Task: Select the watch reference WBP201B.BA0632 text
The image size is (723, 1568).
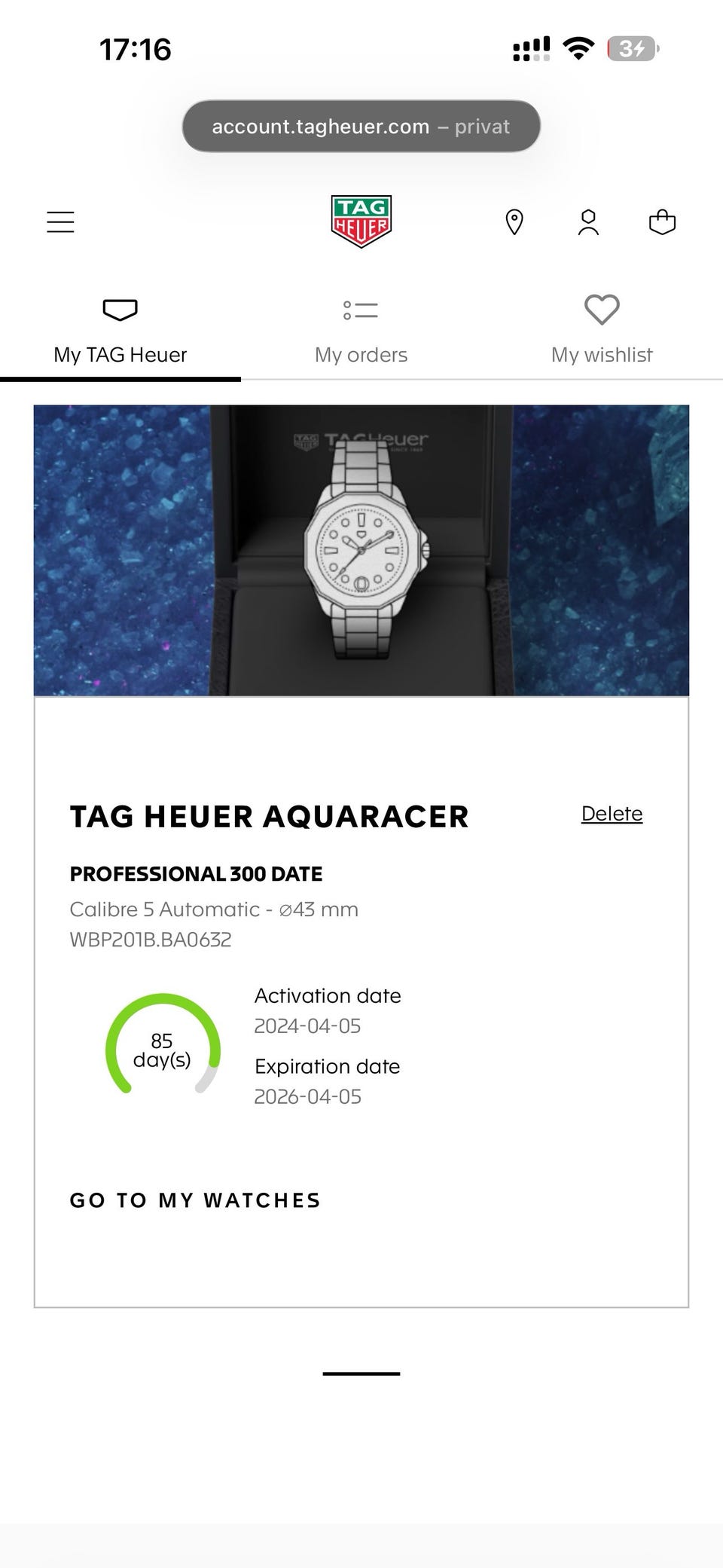Action: (150, 940)
